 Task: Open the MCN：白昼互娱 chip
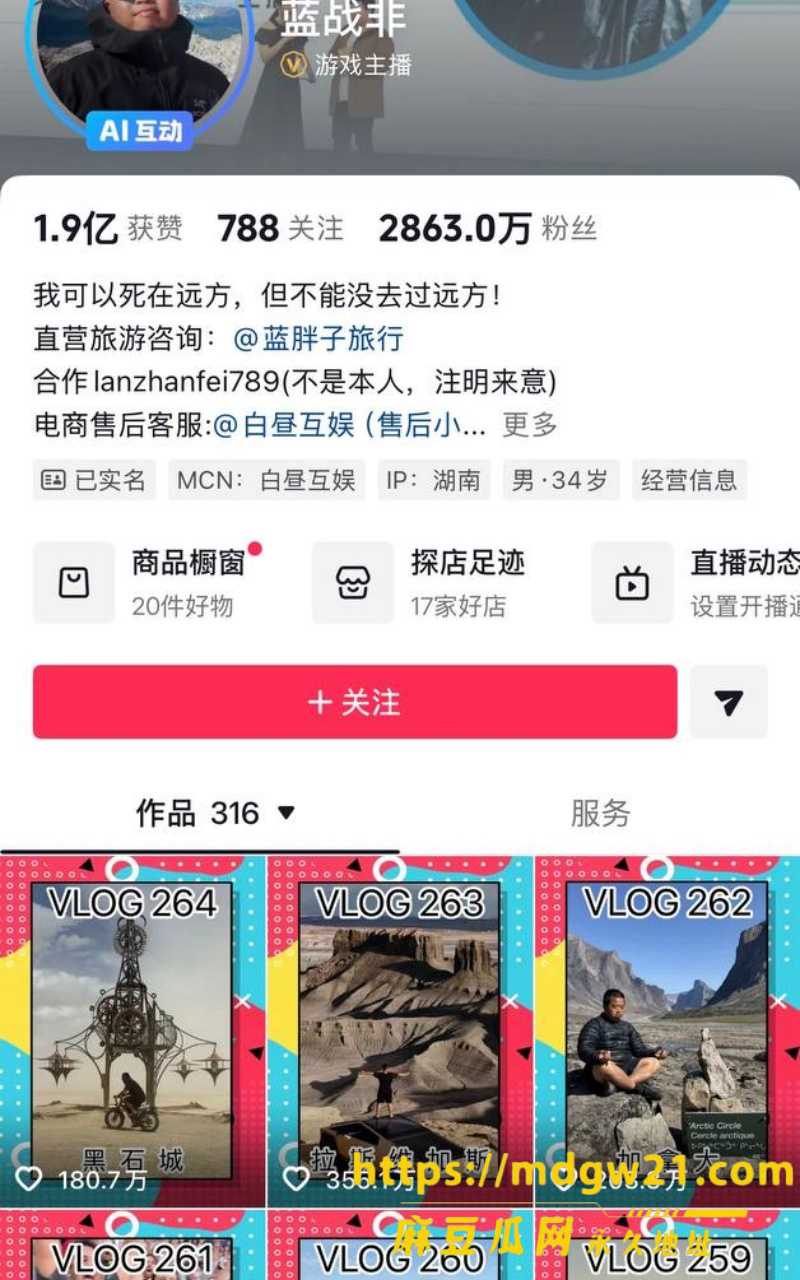point(266,480)
